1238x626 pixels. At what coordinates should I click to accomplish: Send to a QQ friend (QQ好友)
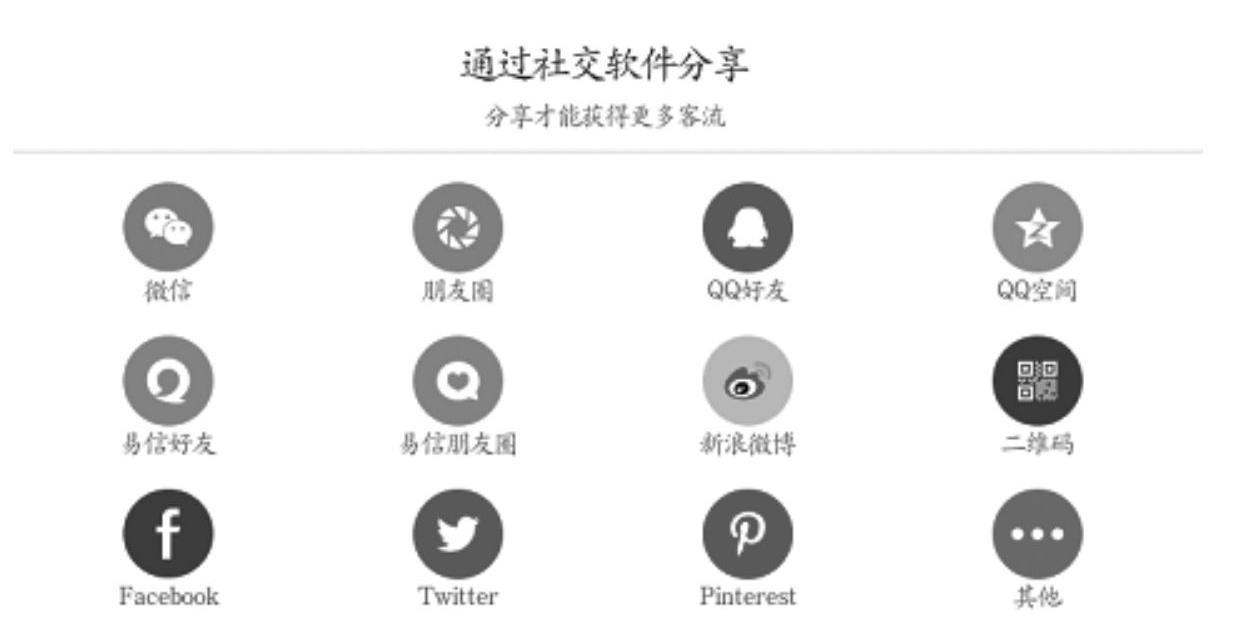tap(748, 227)
